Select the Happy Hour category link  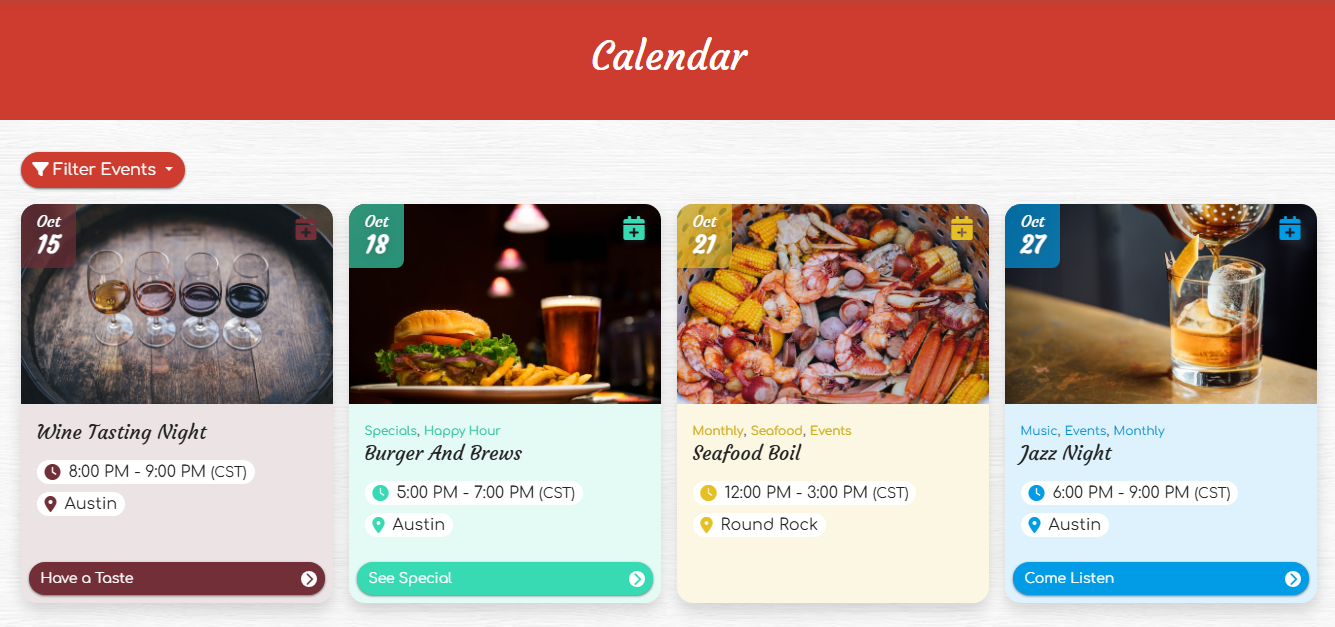[x=462, y=431]
